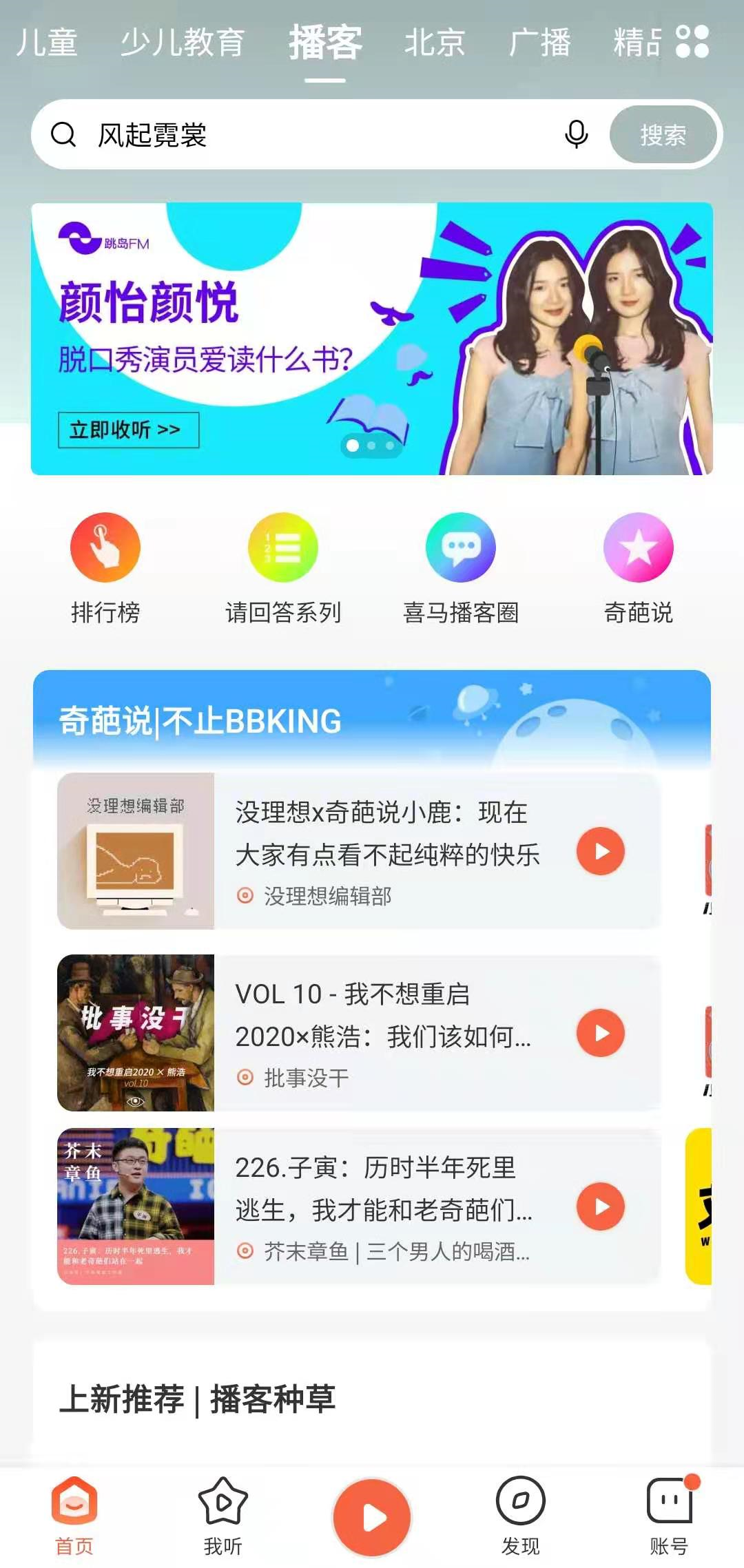Image resolution: width=744 pixels, height=1568 pixels.
Task: Play the 226.子寅 episode
Action: click(x=601, y=1206)
